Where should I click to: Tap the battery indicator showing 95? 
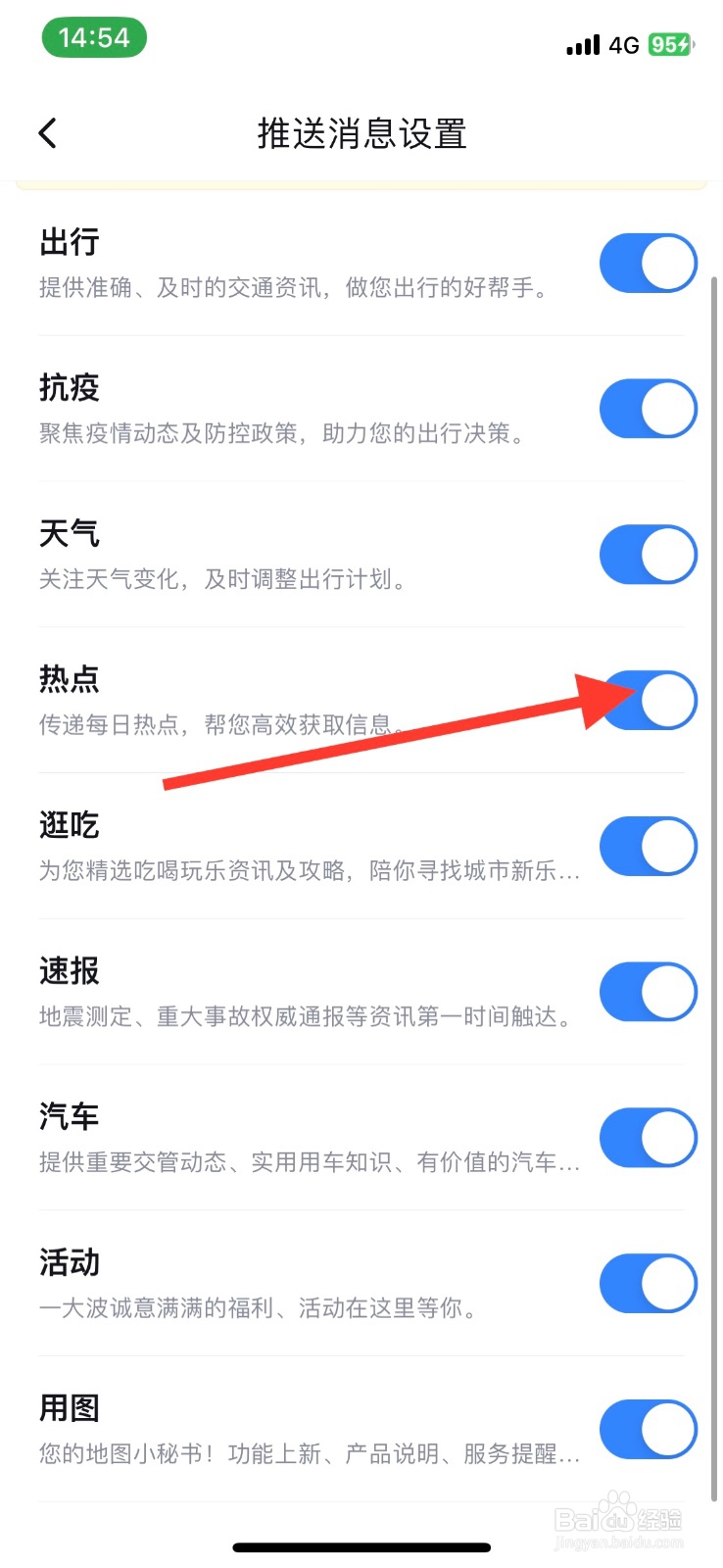click(670, 44)
